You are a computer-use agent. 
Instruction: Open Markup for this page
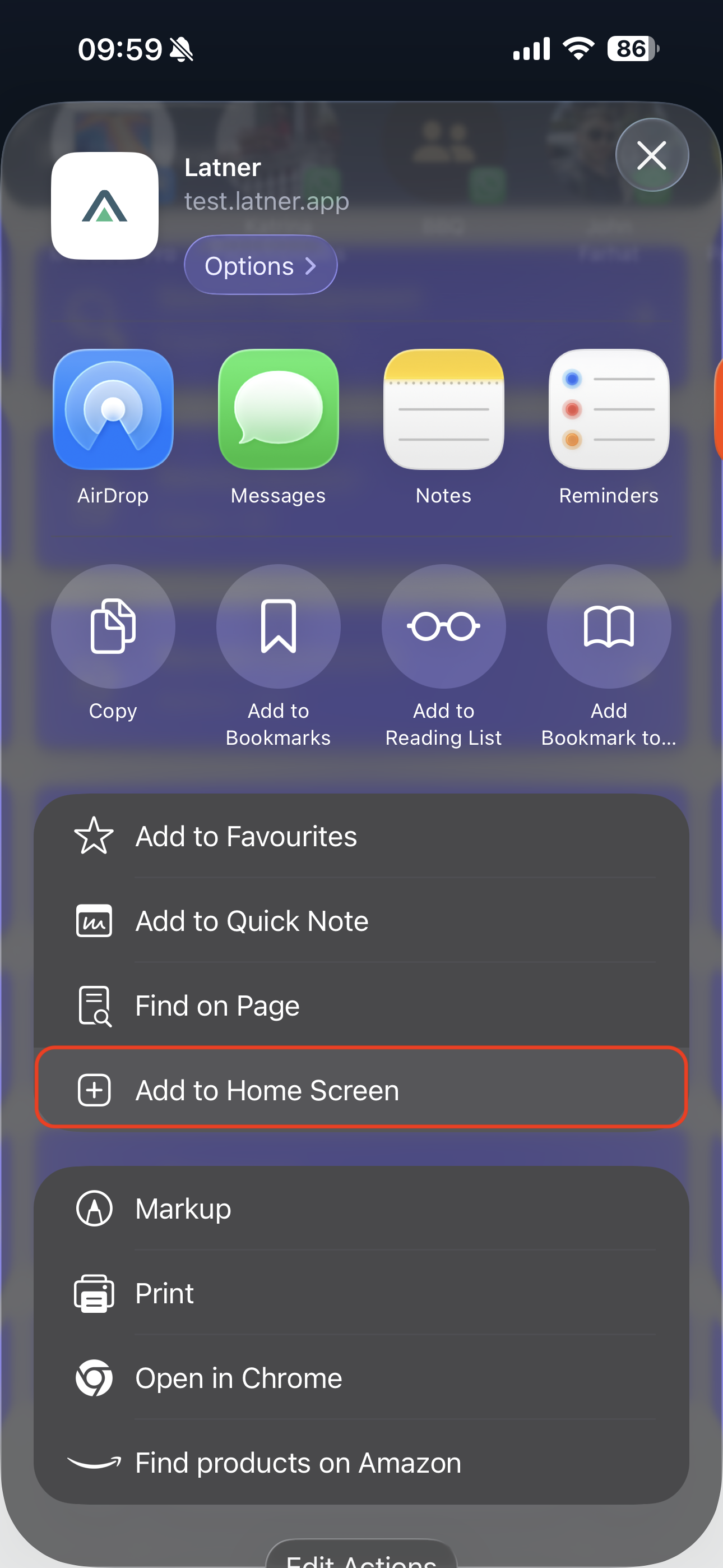[361, 1209]
